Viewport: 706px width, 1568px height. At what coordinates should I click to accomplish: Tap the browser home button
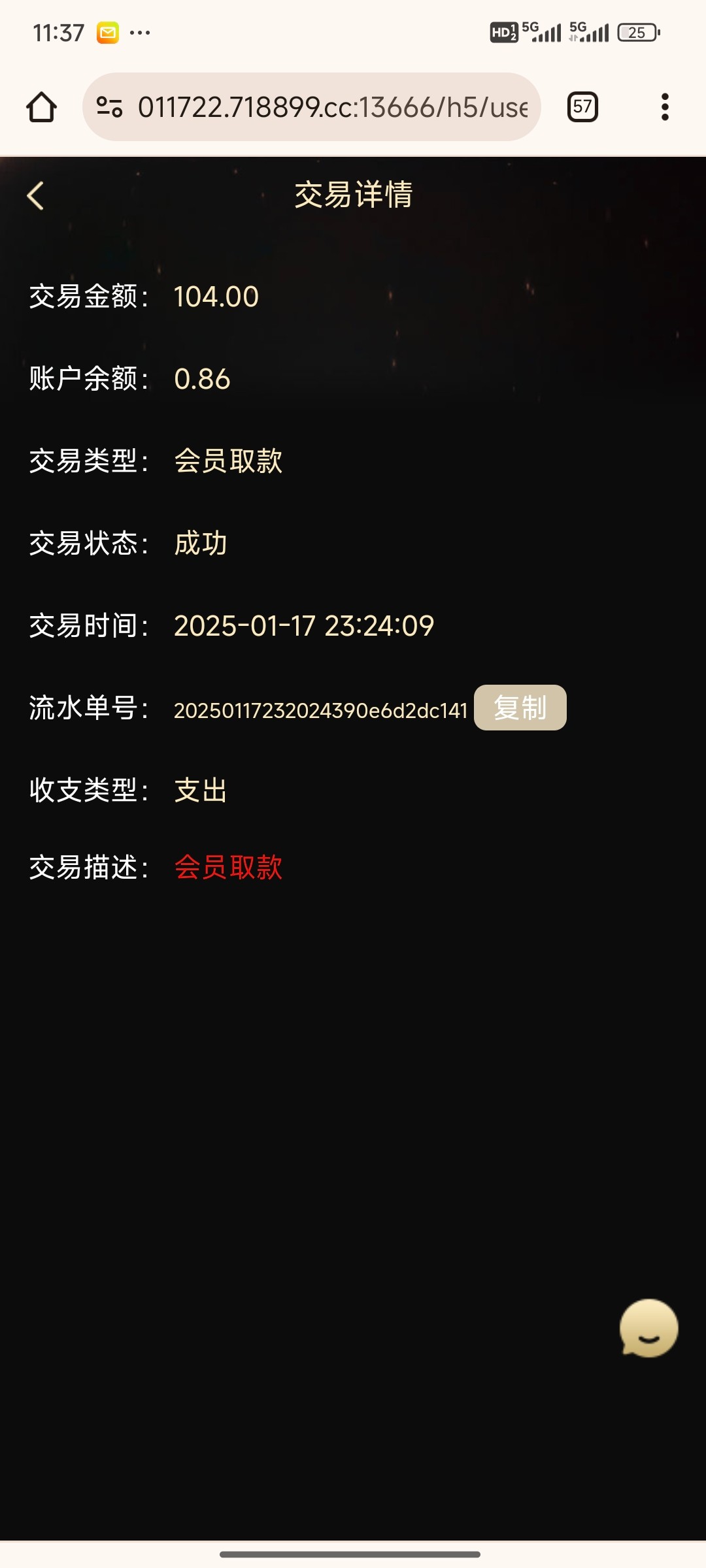(x=41, y=106)
